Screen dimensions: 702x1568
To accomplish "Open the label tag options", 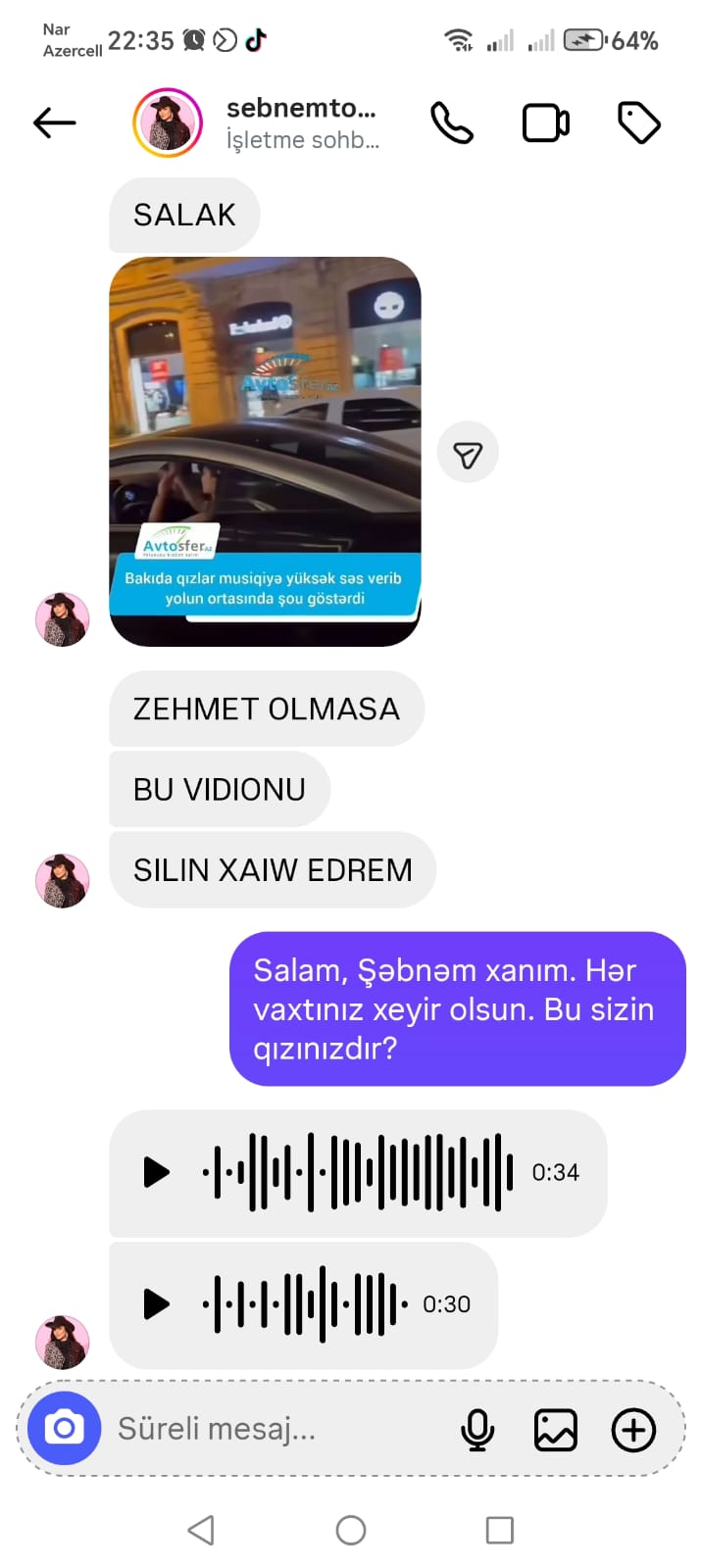I will pos(639,123).
